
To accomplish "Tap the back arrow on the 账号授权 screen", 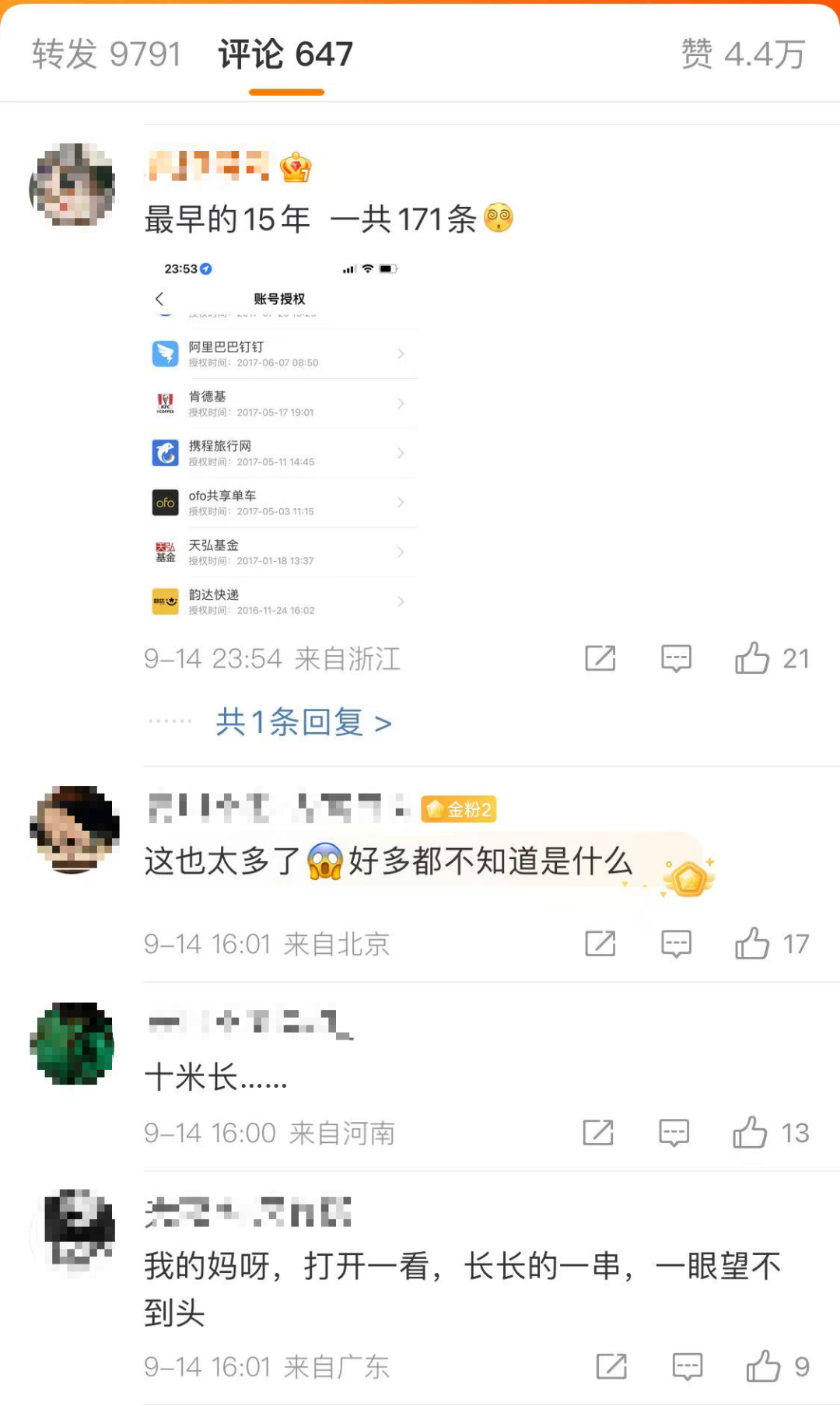I will tap(159, 299).
